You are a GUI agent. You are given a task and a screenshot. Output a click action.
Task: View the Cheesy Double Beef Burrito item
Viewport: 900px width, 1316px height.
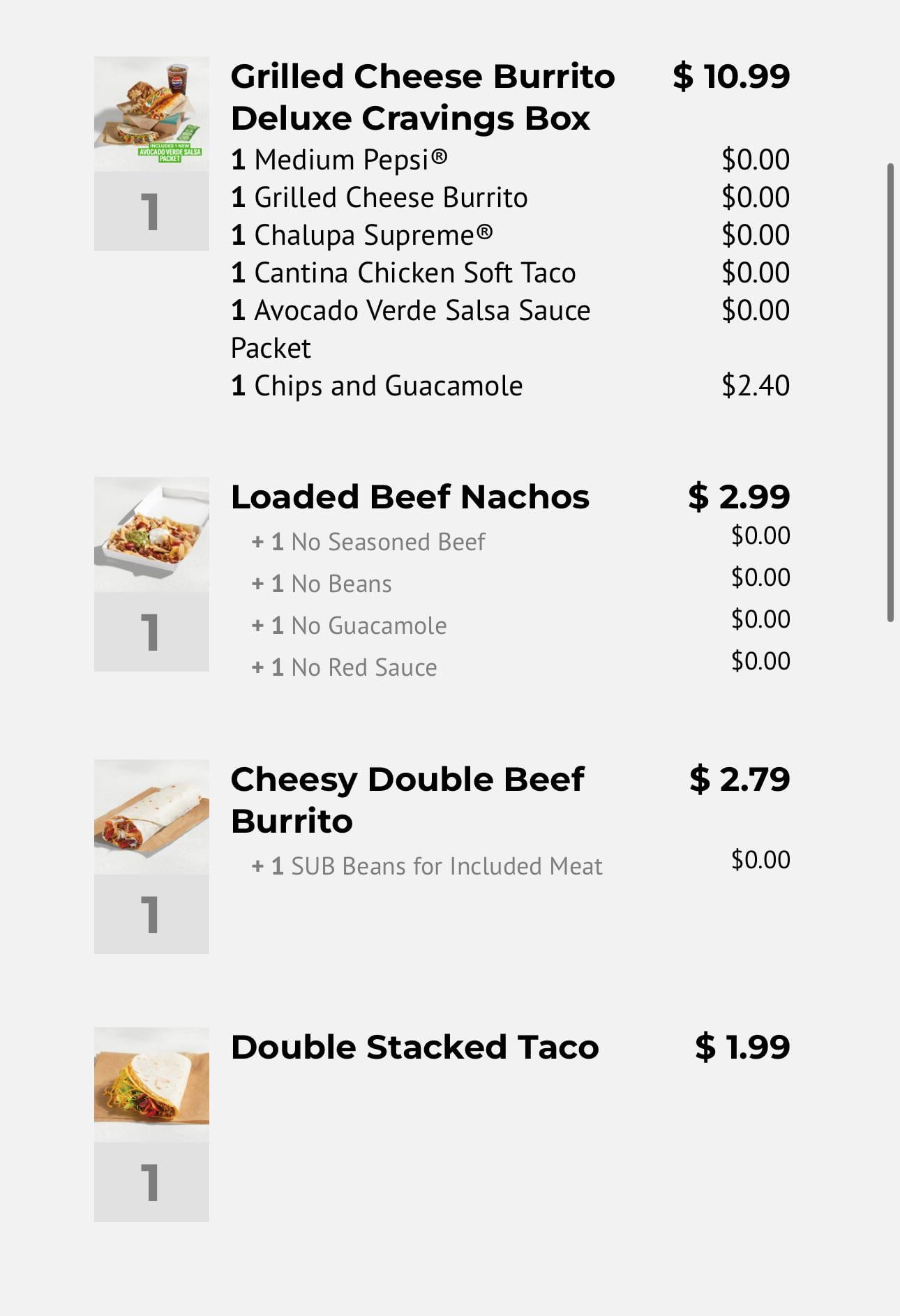[x=407, y=799]
